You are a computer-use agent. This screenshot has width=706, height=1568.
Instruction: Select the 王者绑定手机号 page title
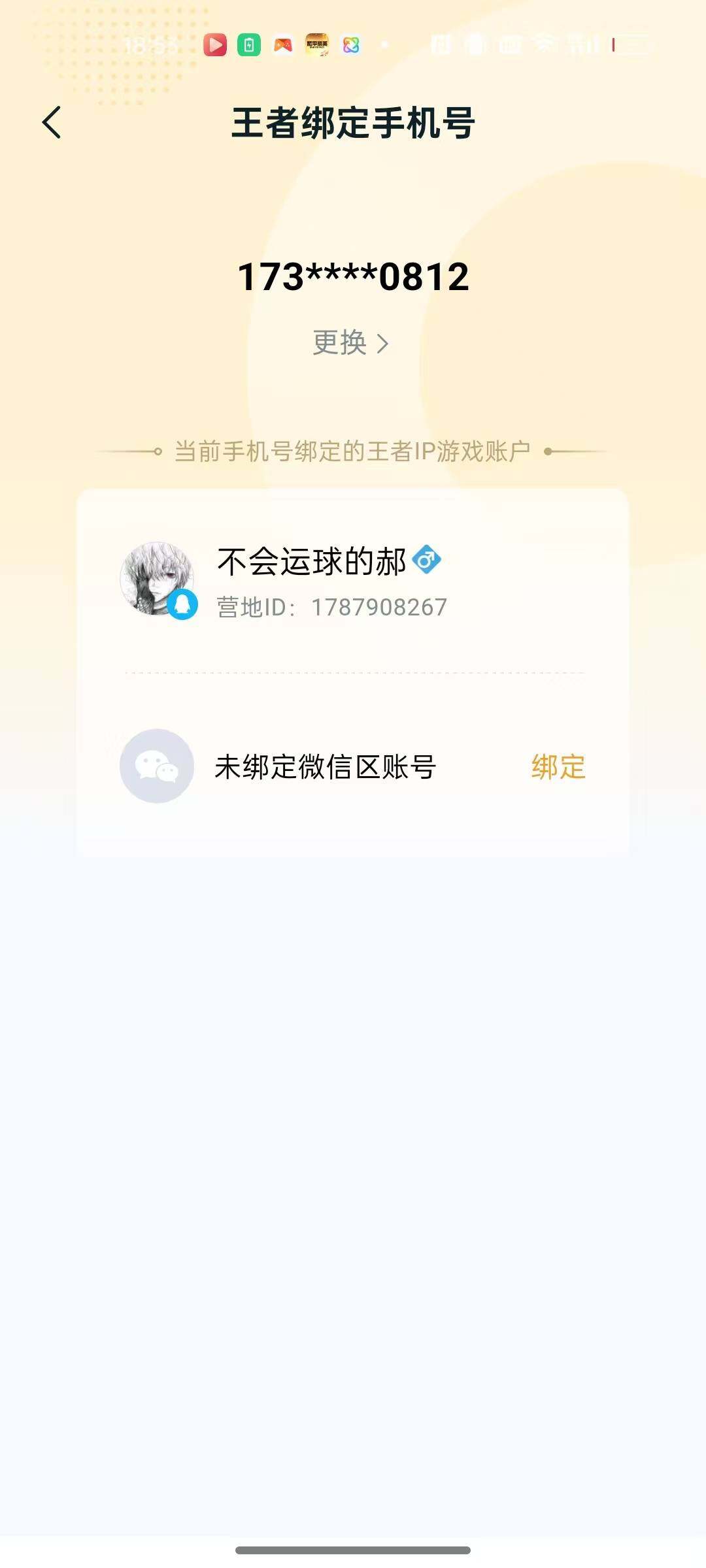click(x=353, y=123)
